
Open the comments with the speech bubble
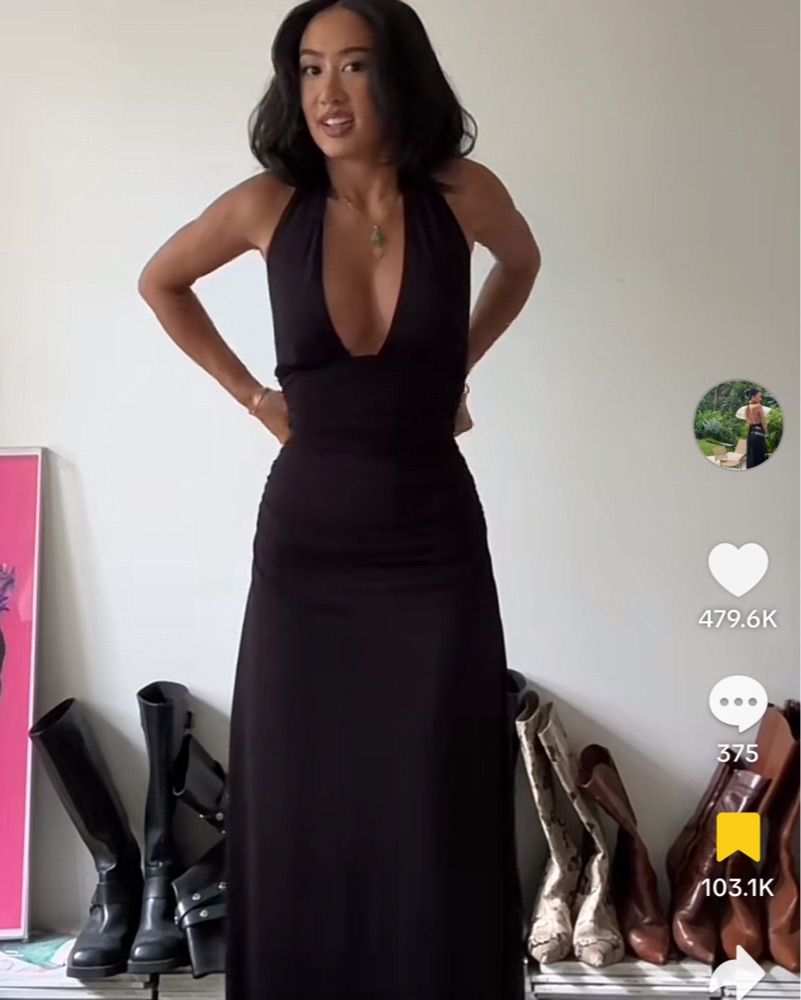738,703
